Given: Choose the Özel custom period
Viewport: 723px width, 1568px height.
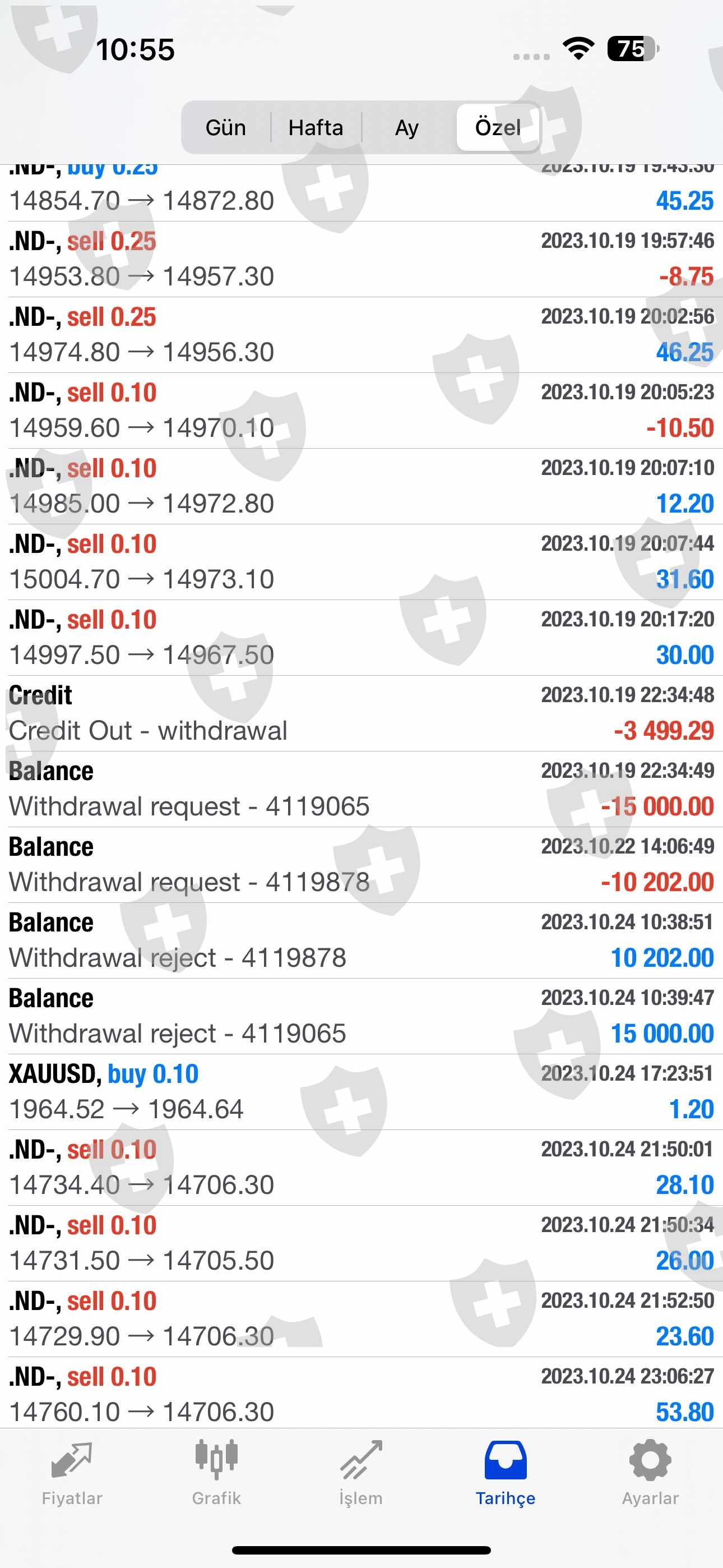Looking at the screenshot, I should coord(498,128).
